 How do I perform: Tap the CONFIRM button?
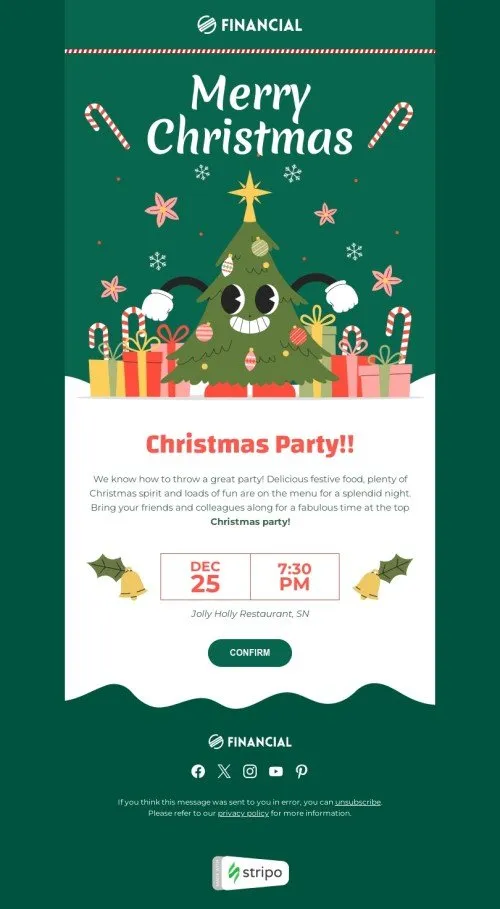click(x=249, y=653)
